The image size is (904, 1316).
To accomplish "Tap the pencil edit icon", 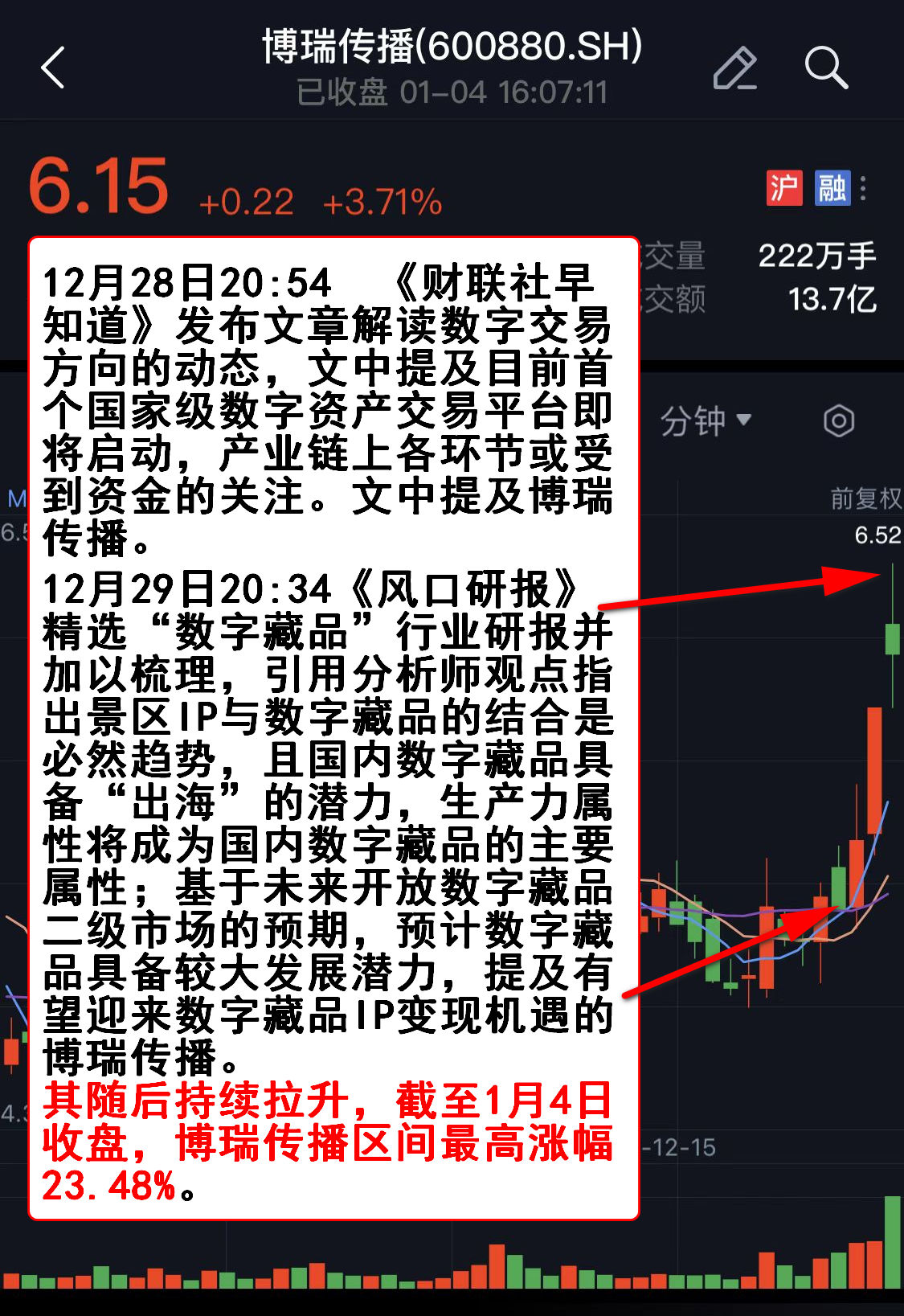I will (x=734, y=68).
